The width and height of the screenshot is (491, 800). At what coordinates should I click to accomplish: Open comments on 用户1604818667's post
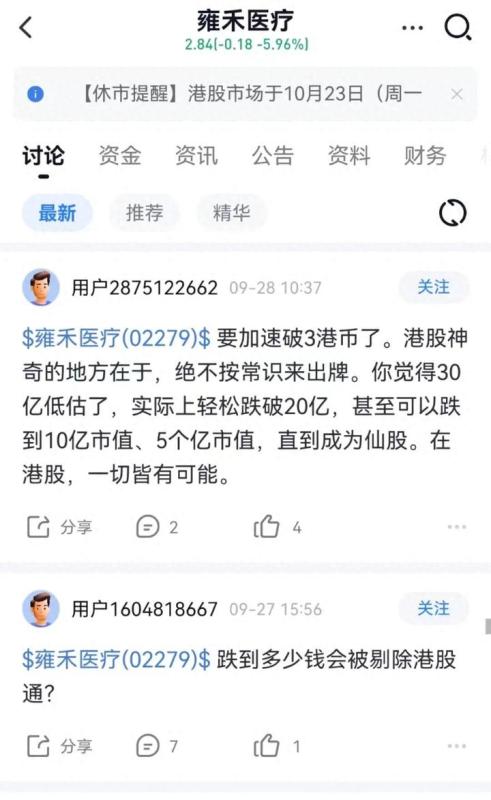[x=157, y=746]
